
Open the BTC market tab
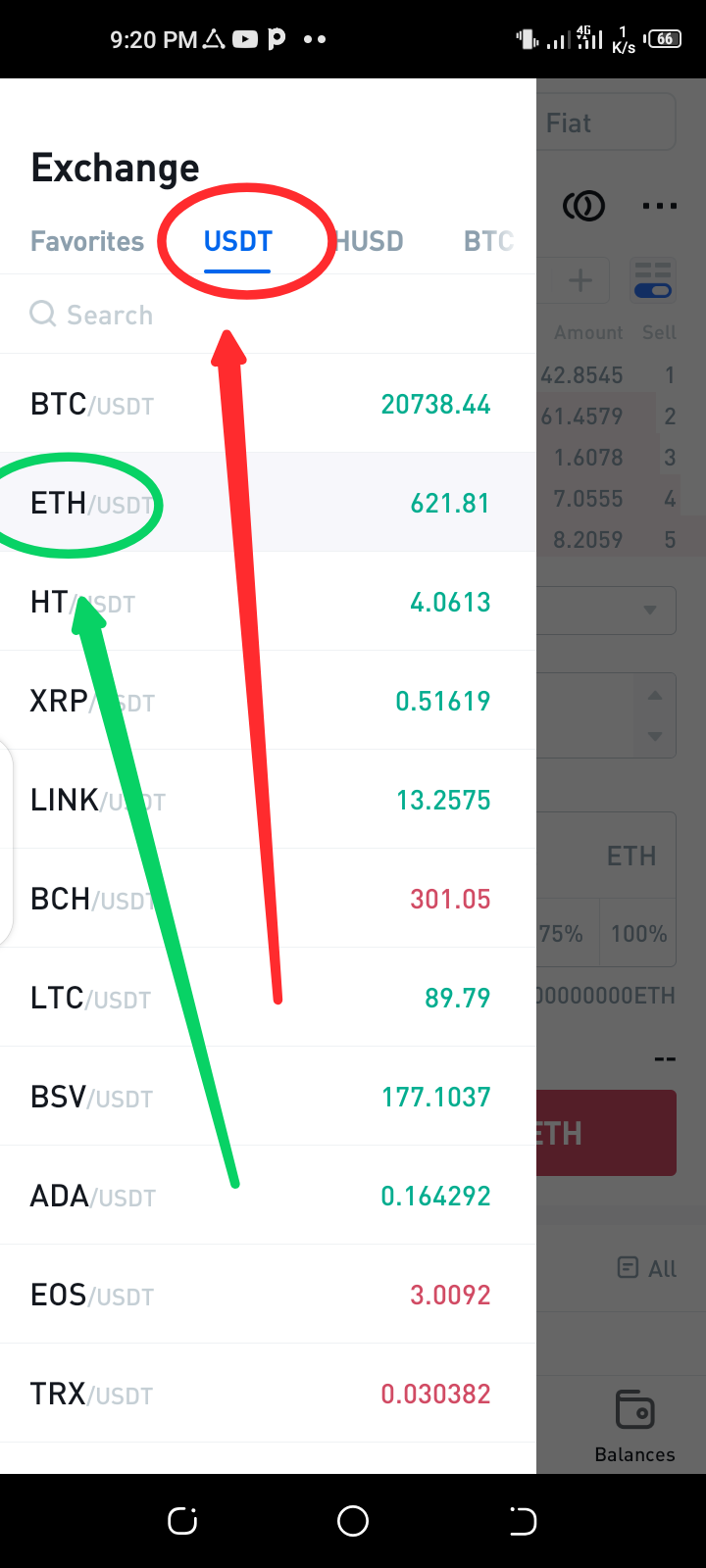coord(488,241)
